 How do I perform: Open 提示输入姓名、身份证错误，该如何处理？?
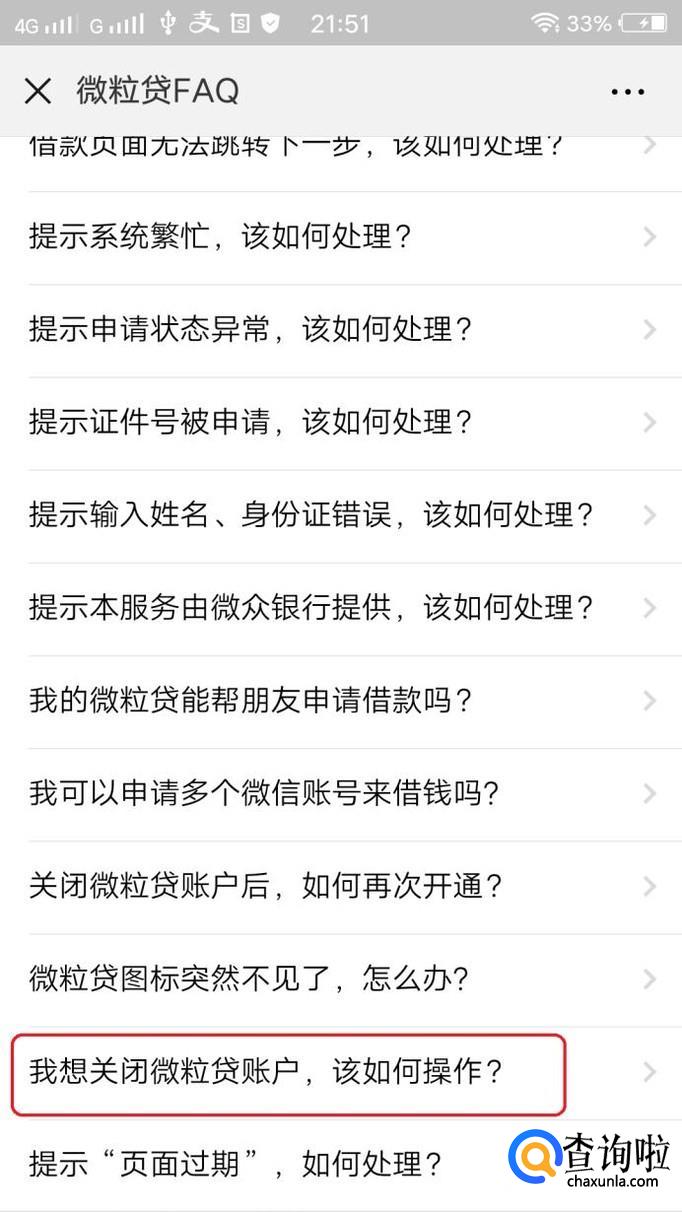311,516
